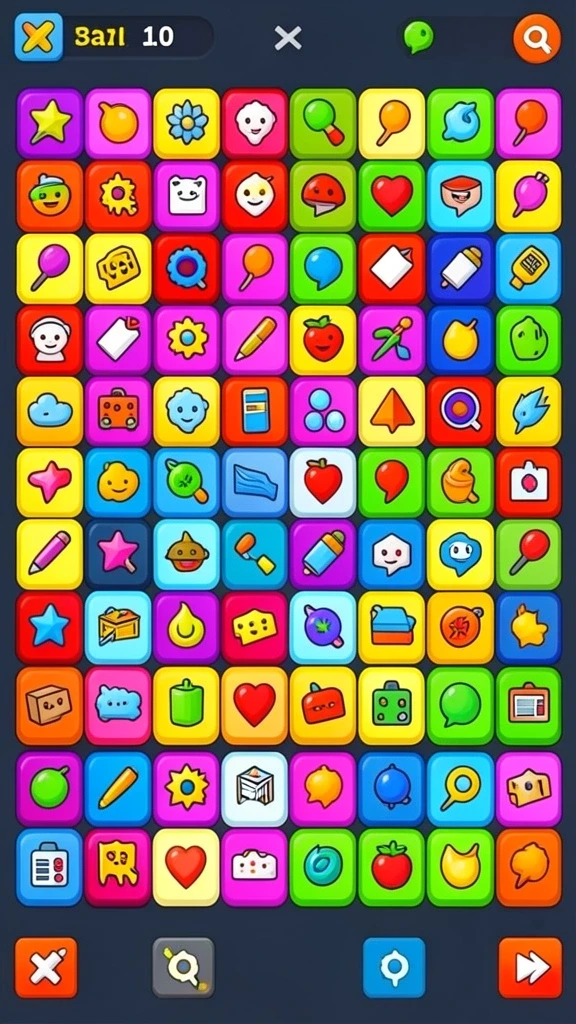This screenshot has height=1024, width=576.
Task: Select the blue flower on yellow tile
Action: coord(187,123)
